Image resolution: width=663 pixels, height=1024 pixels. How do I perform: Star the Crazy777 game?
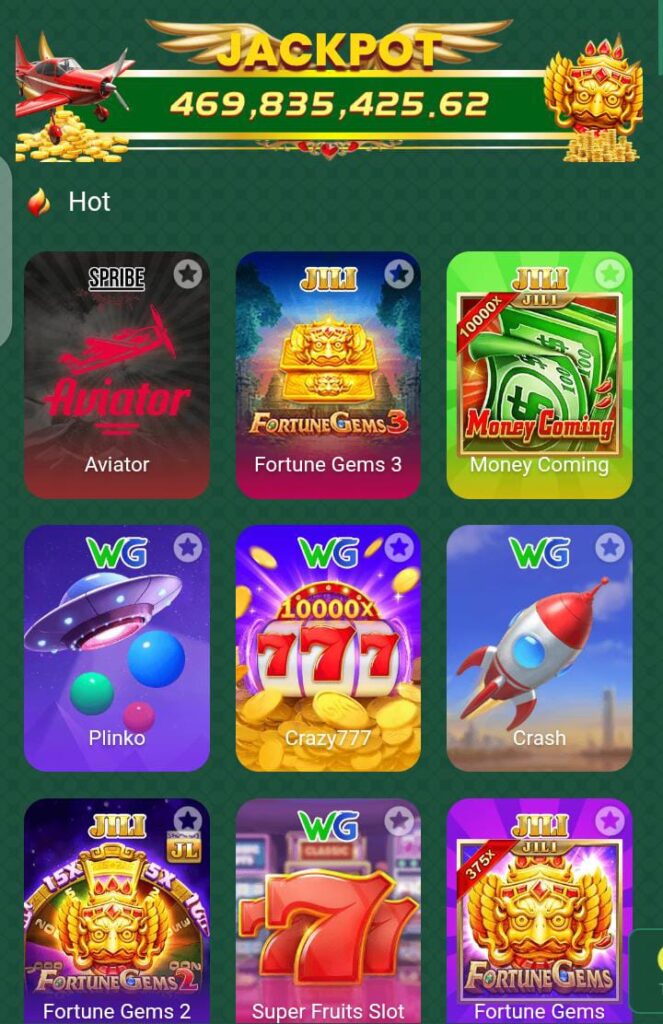[399, 547]
